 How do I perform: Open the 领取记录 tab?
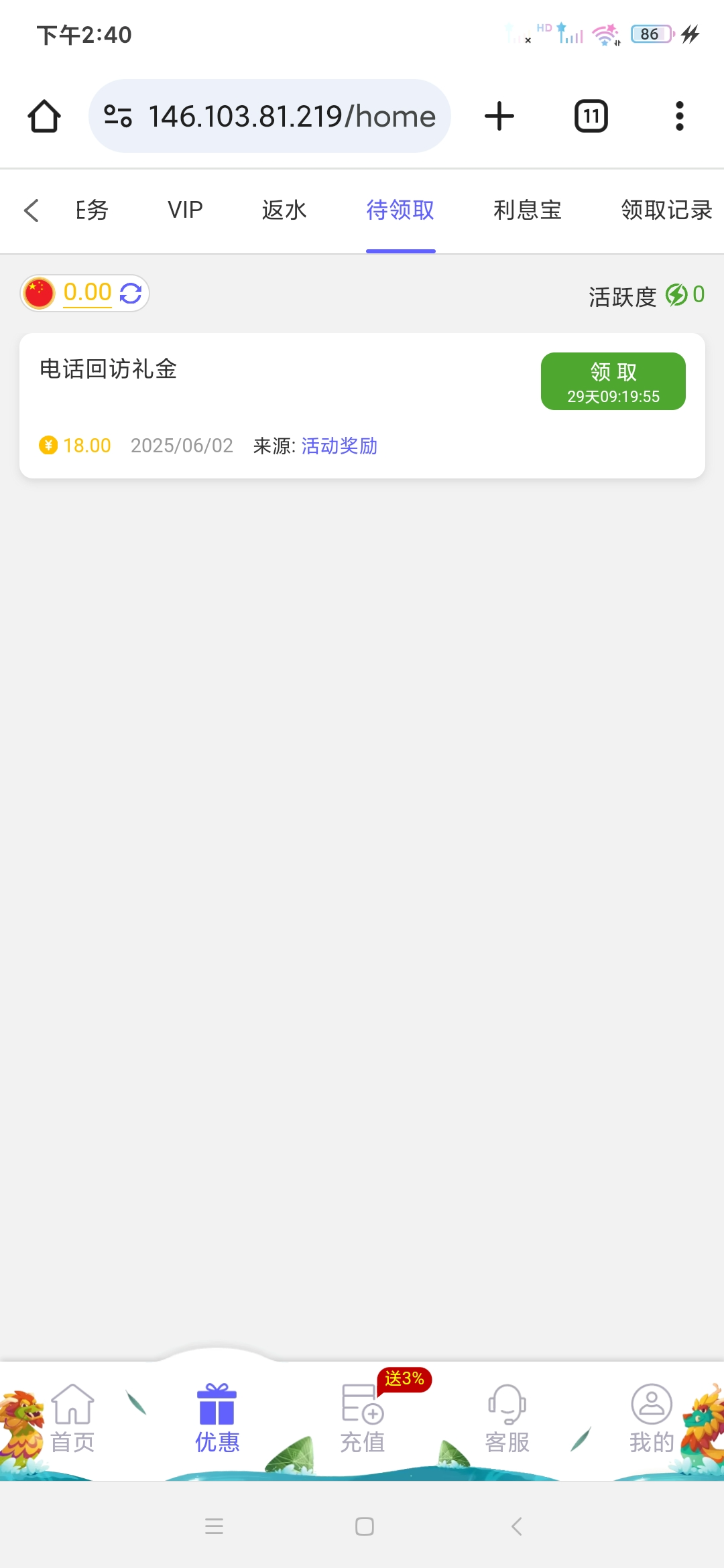666,210
